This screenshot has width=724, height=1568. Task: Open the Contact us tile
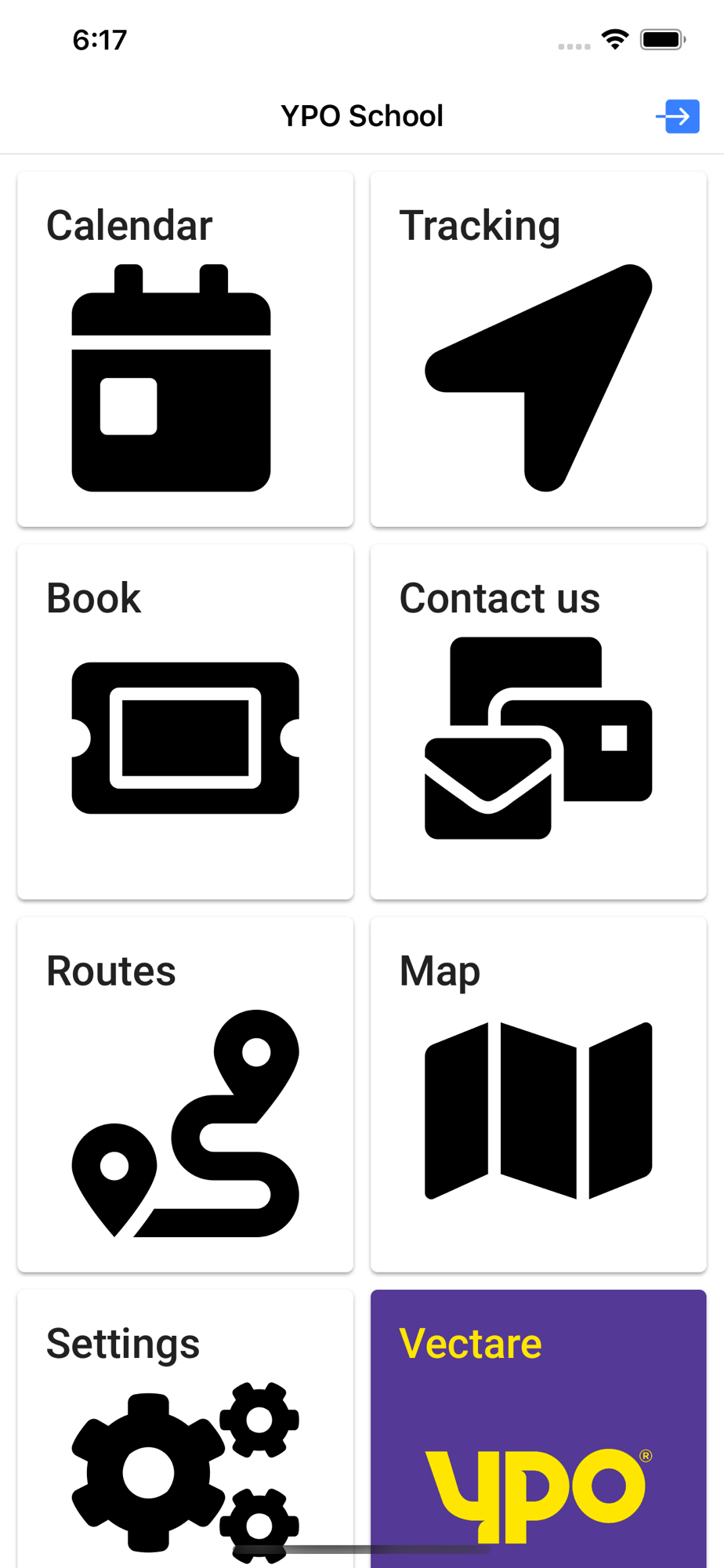(538, 722)
